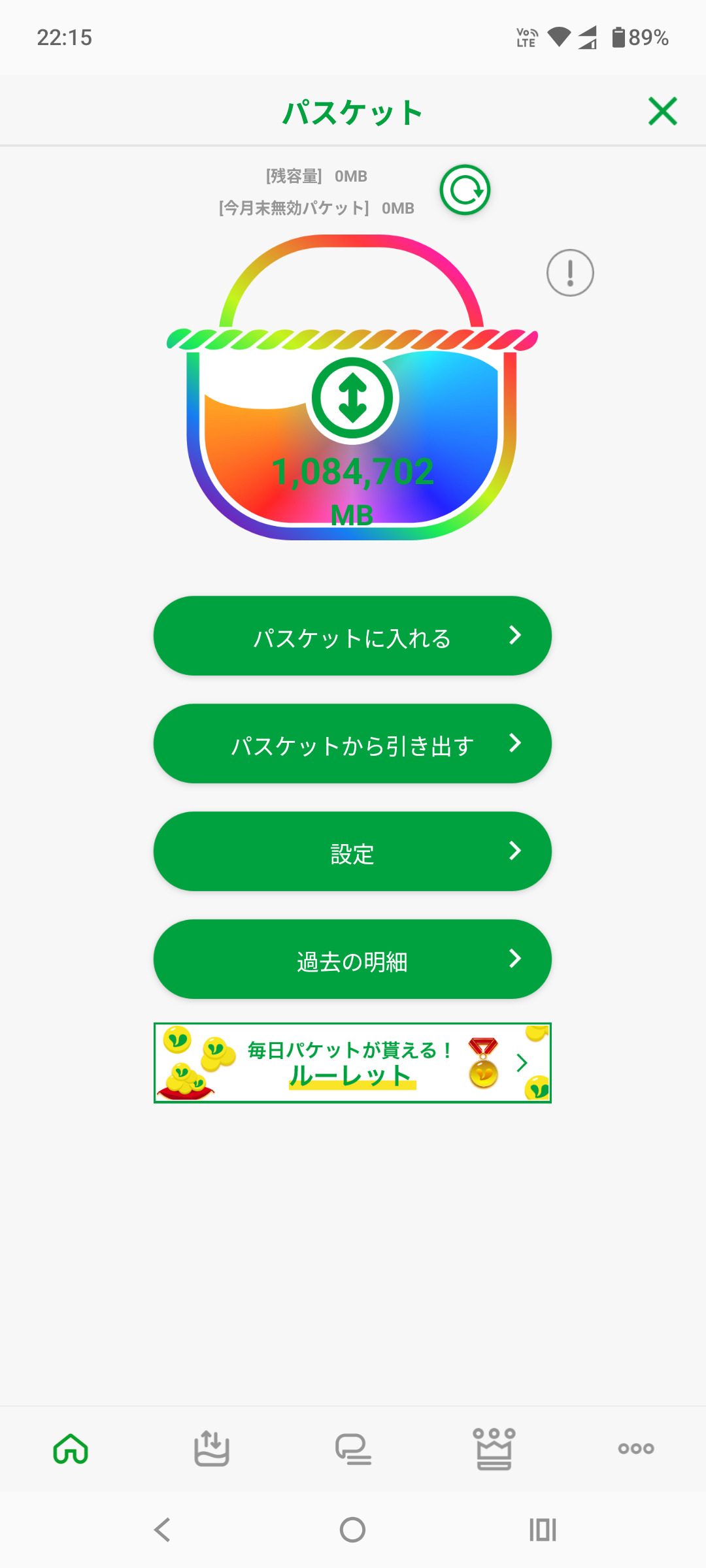Tap the up-down transfer icon in the basket

coord(352,398)
